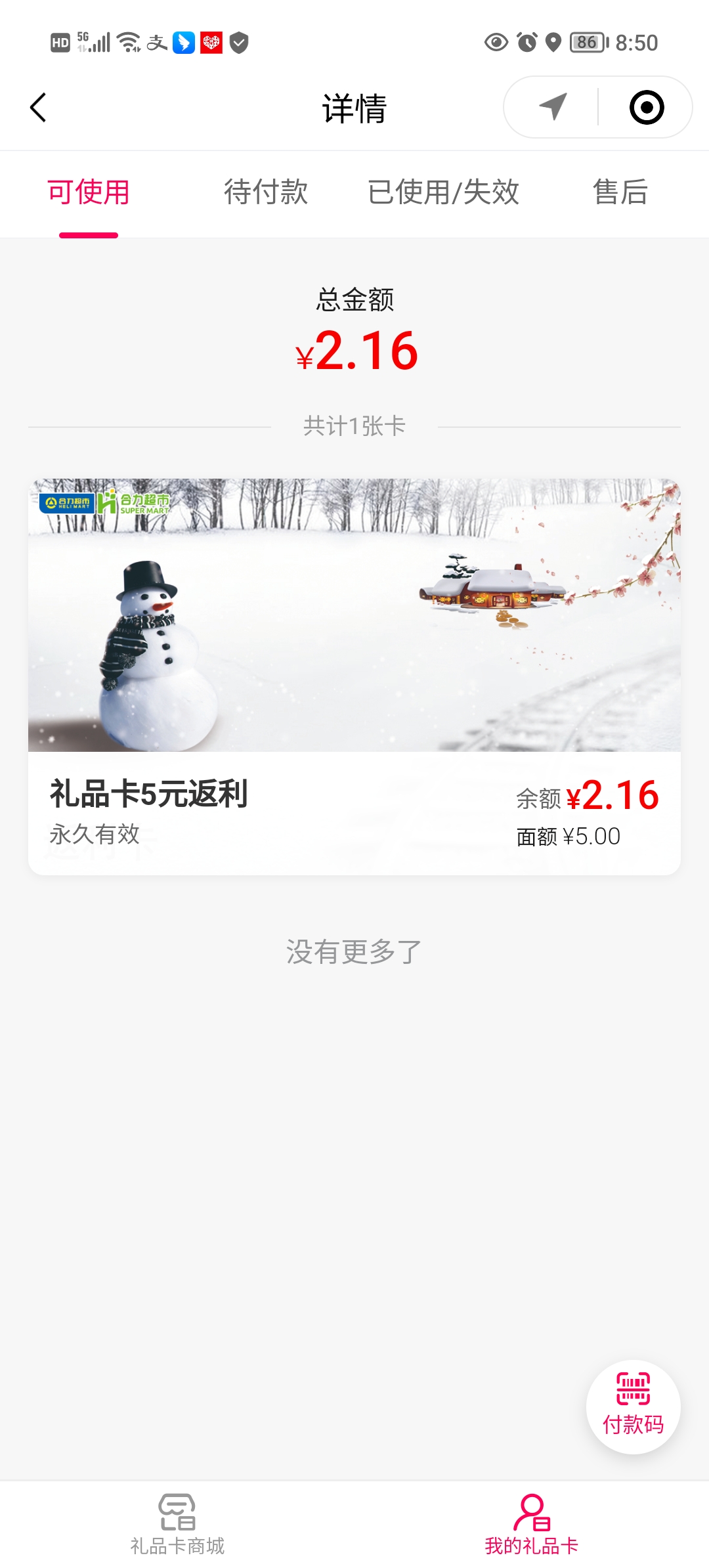Open the 售后 tab

(620, 192)
